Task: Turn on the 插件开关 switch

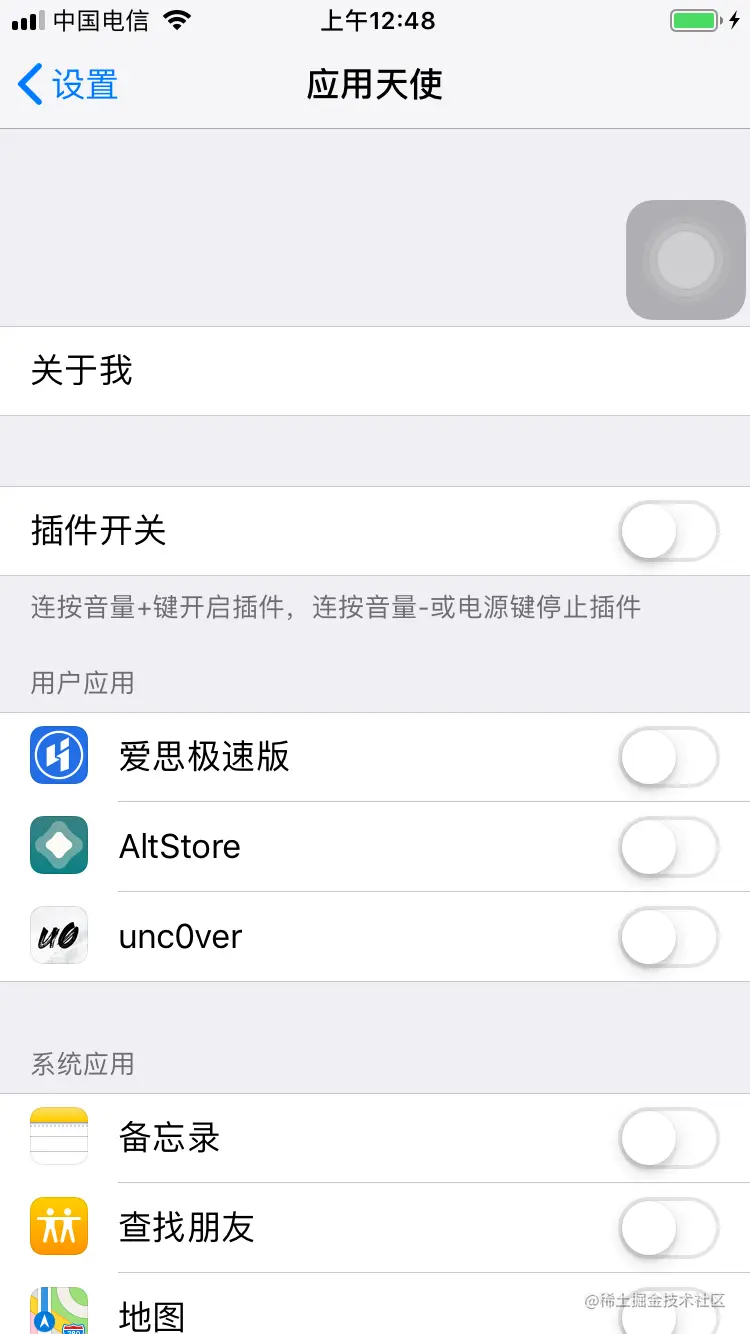Action: [668, 531]
